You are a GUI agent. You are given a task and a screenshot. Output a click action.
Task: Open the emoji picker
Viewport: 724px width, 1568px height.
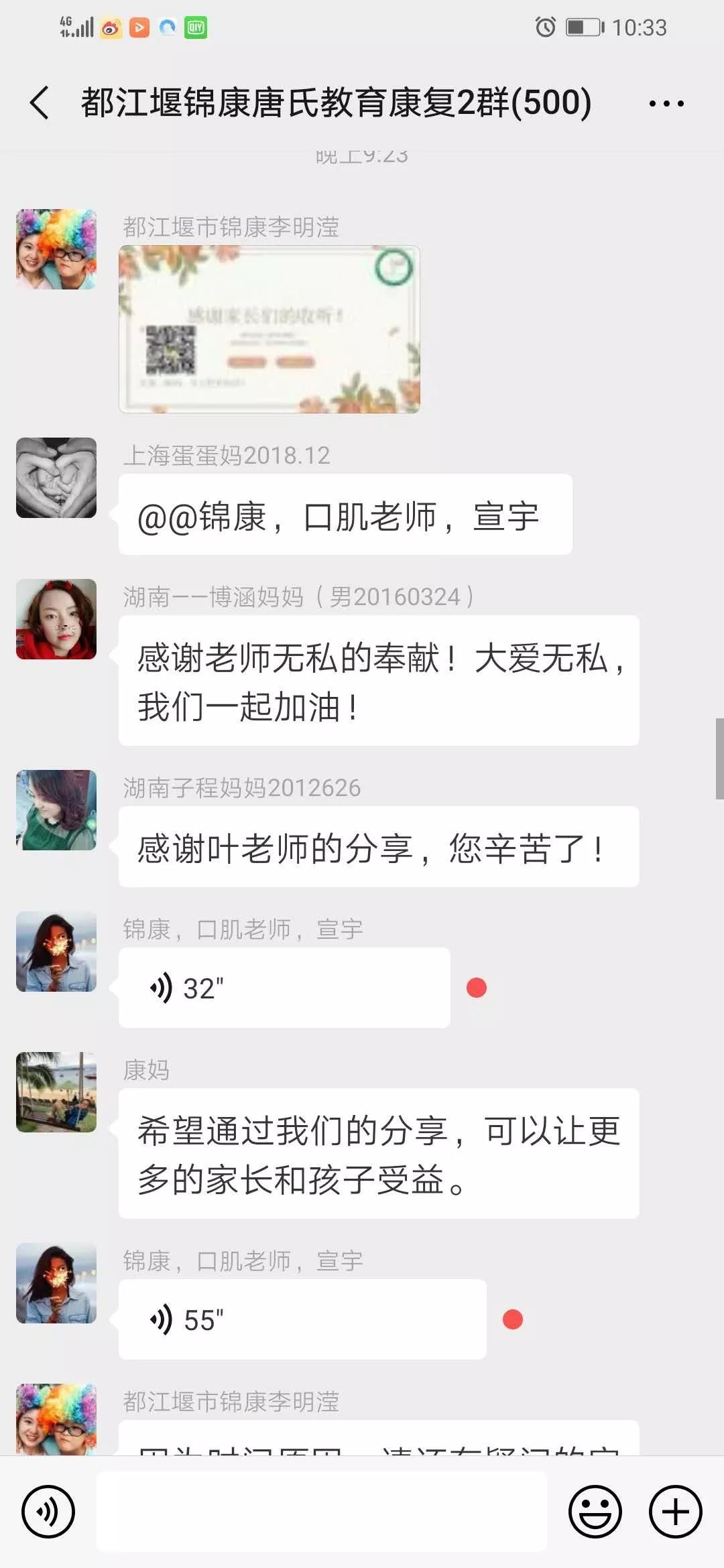[595, 1512]
